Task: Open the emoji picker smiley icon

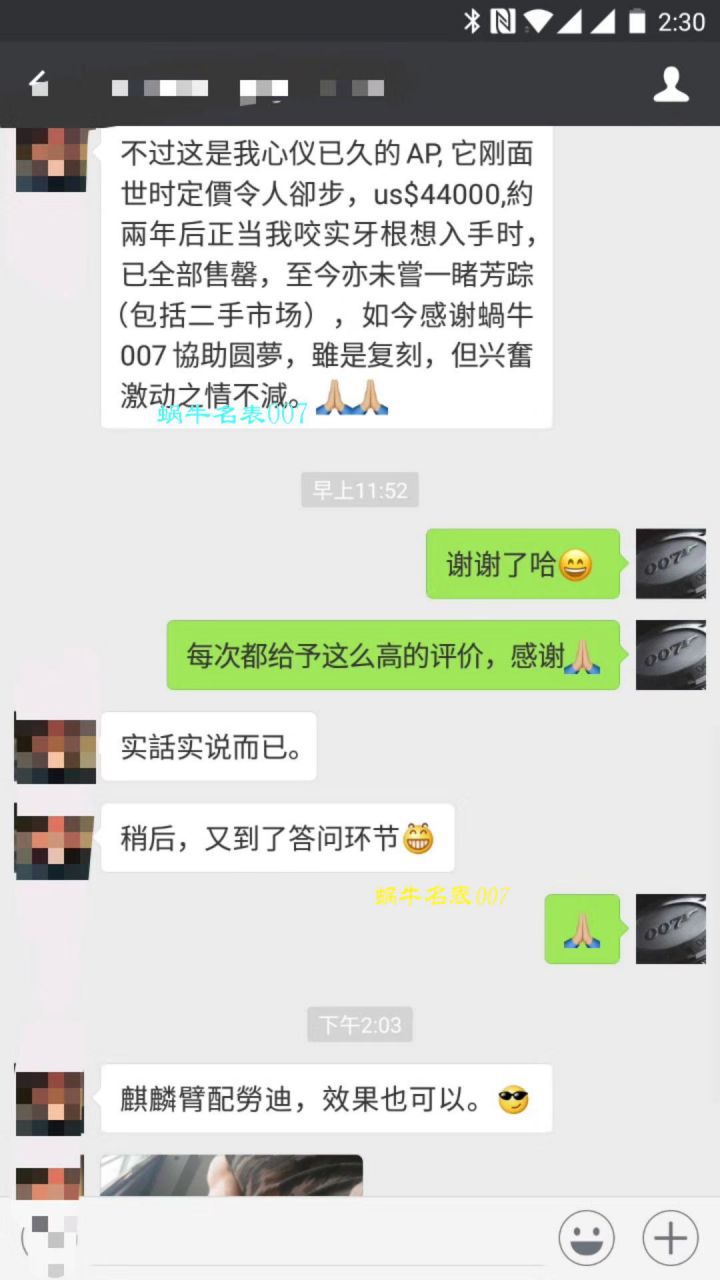Action: (586, 1238)
